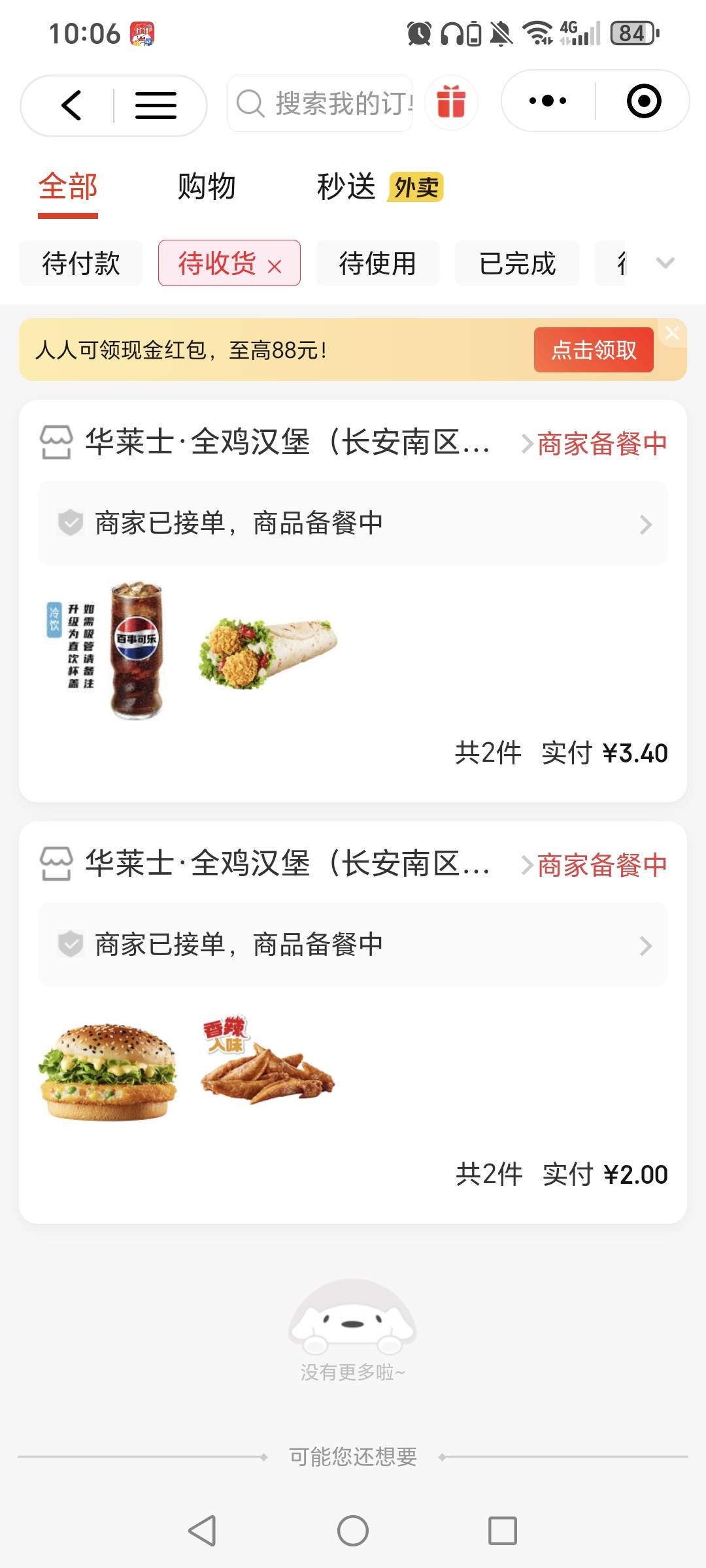Filter orders by 待付款

point(81,263)
